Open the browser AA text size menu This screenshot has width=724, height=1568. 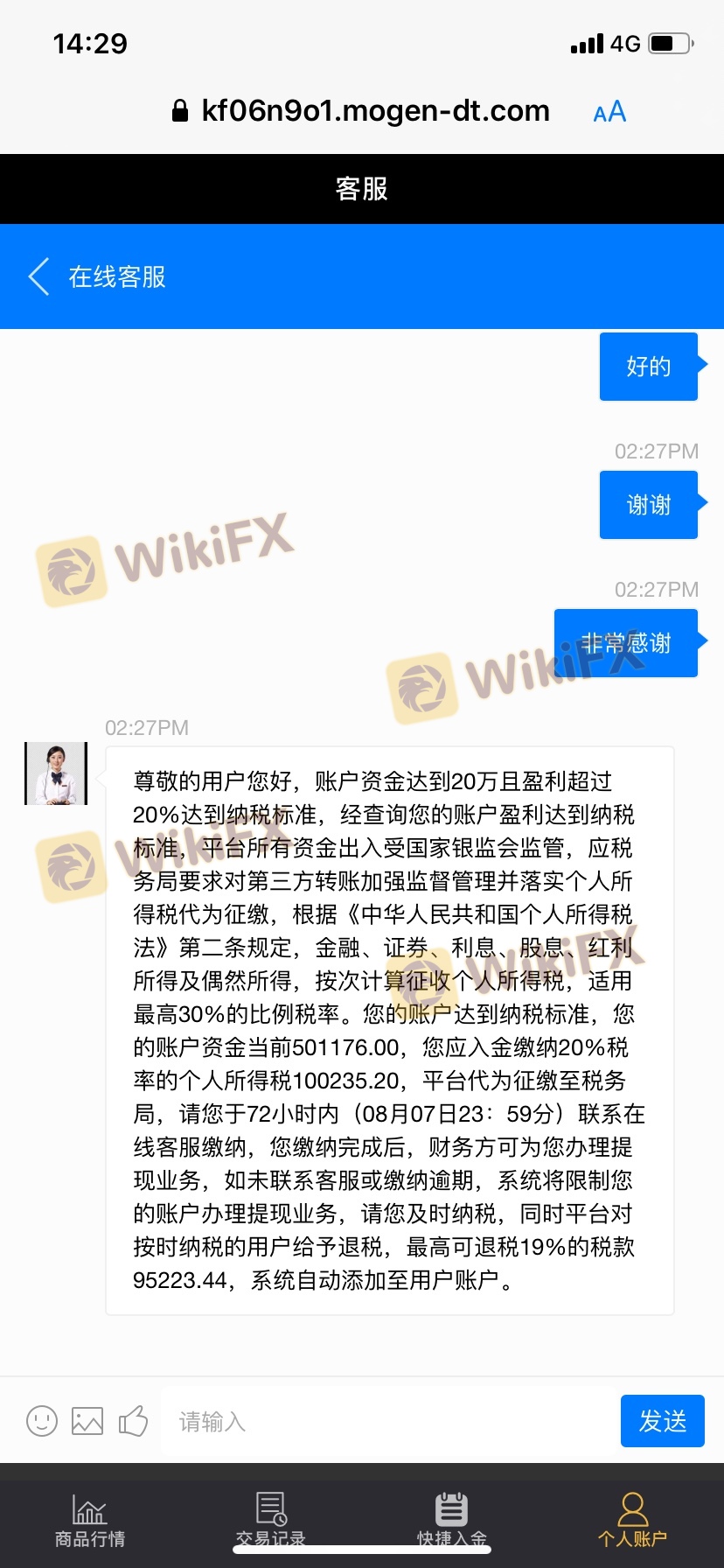coord(609,112)
